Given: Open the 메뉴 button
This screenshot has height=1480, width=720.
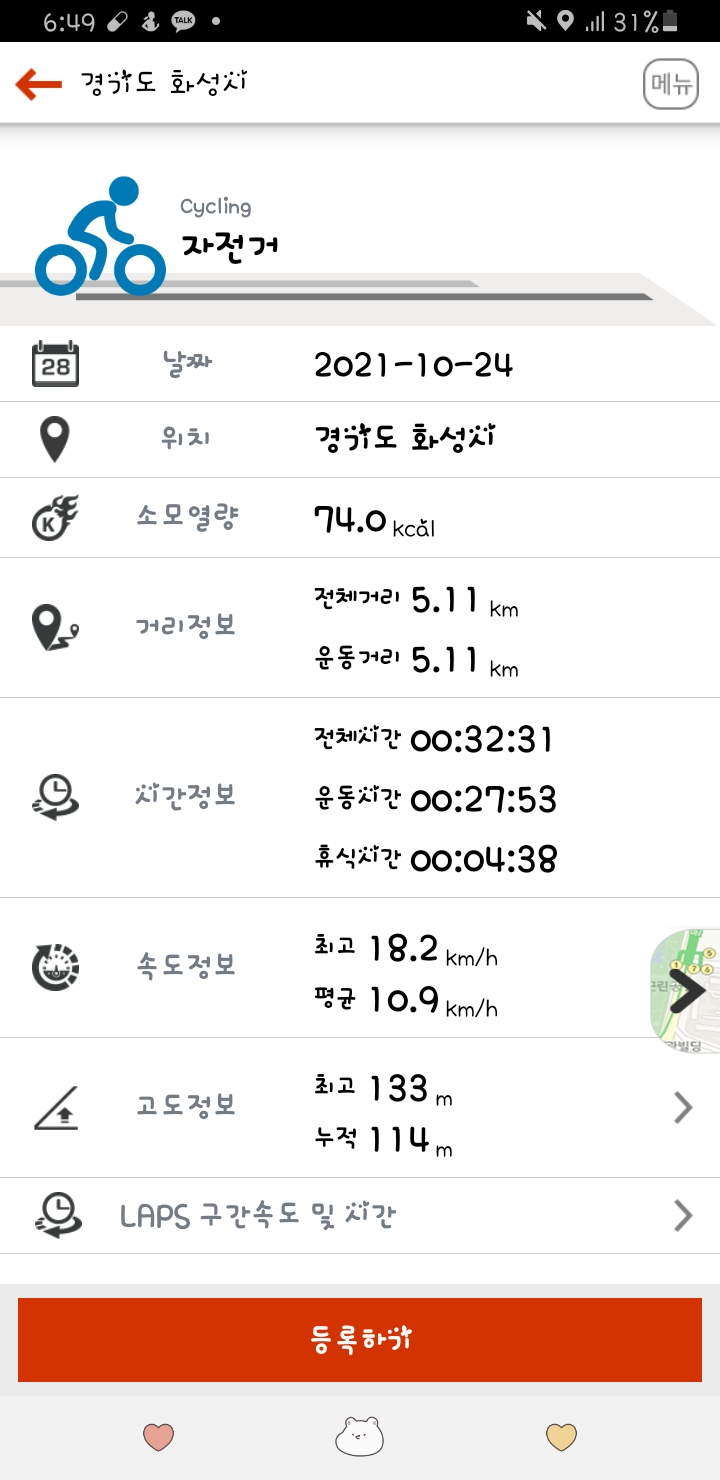Looking at the screenshot, I should [670, 85].
